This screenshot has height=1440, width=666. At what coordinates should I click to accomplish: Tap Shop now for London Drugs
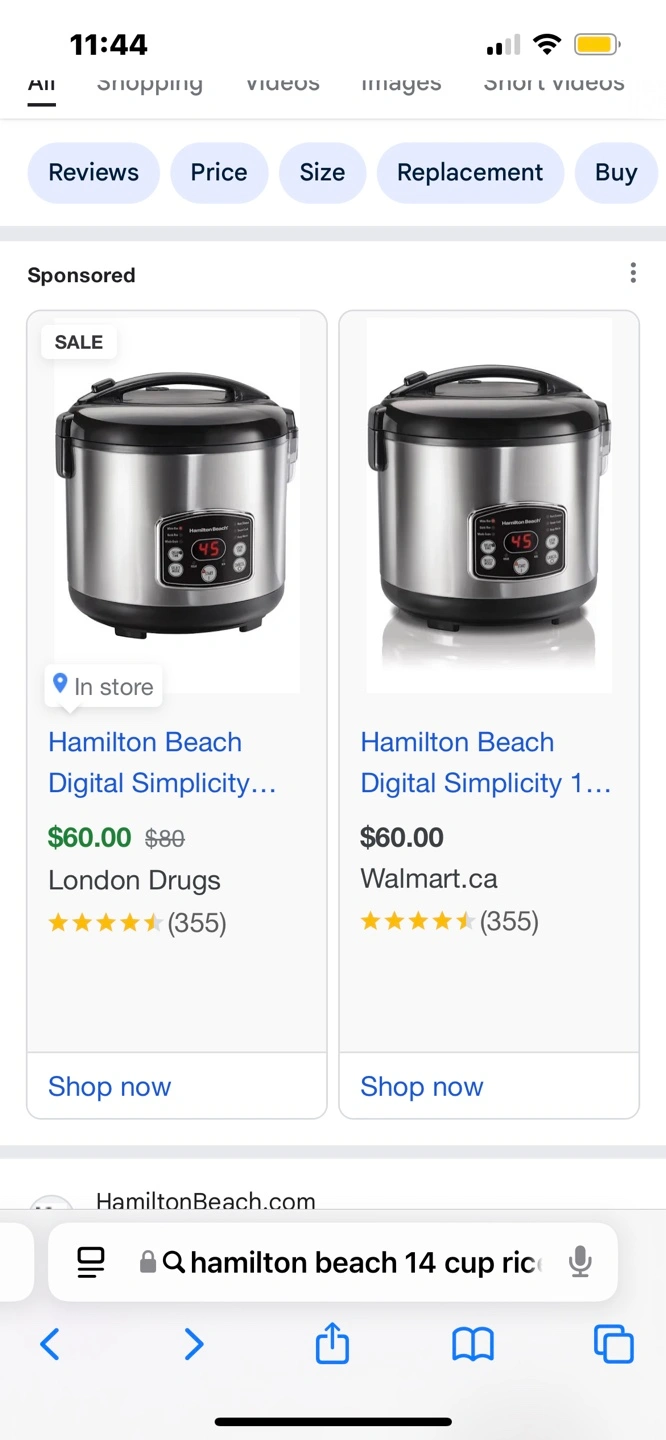tap(110, 1086)
